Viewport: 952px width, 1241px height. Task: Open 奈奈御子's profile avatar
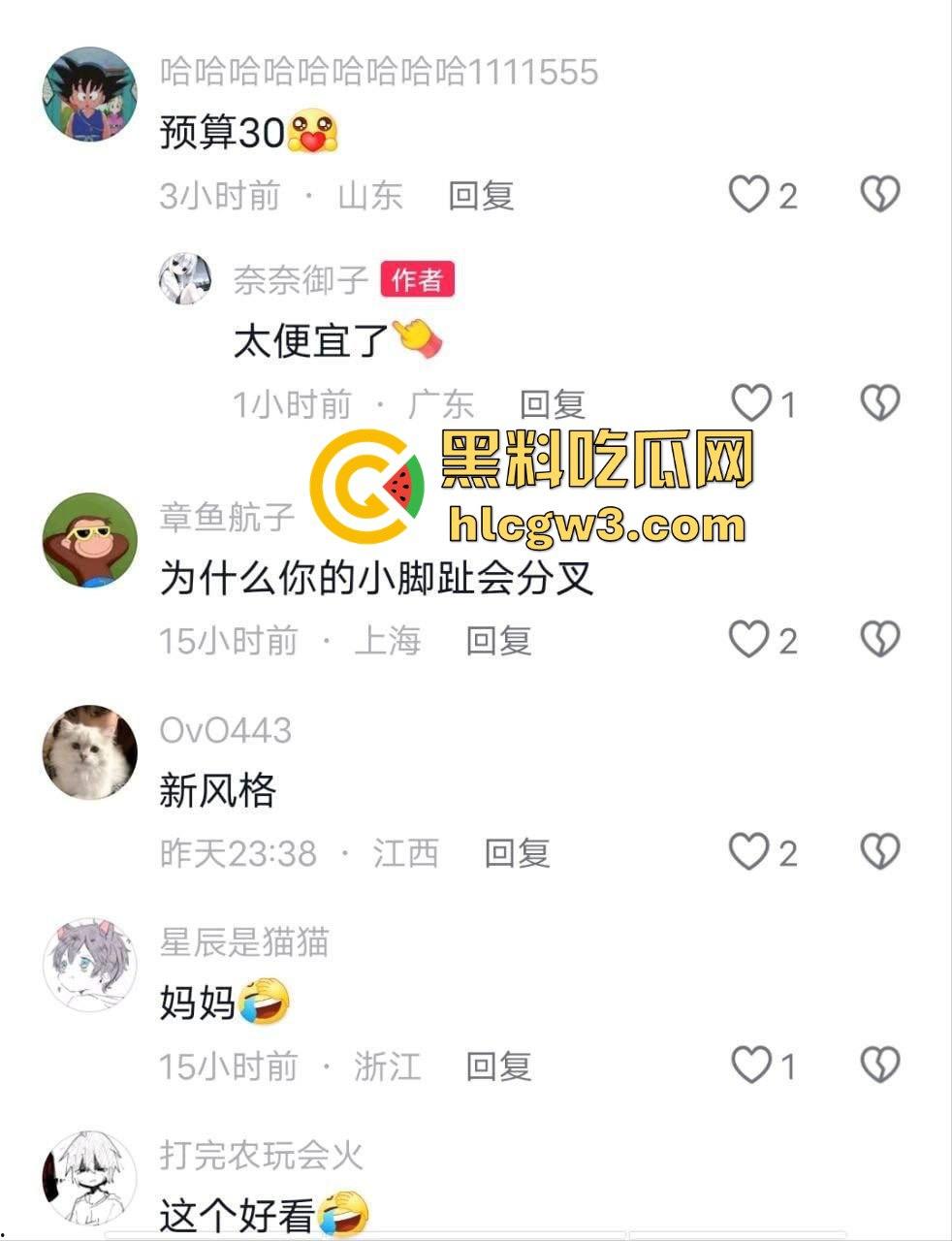point(185,279)
